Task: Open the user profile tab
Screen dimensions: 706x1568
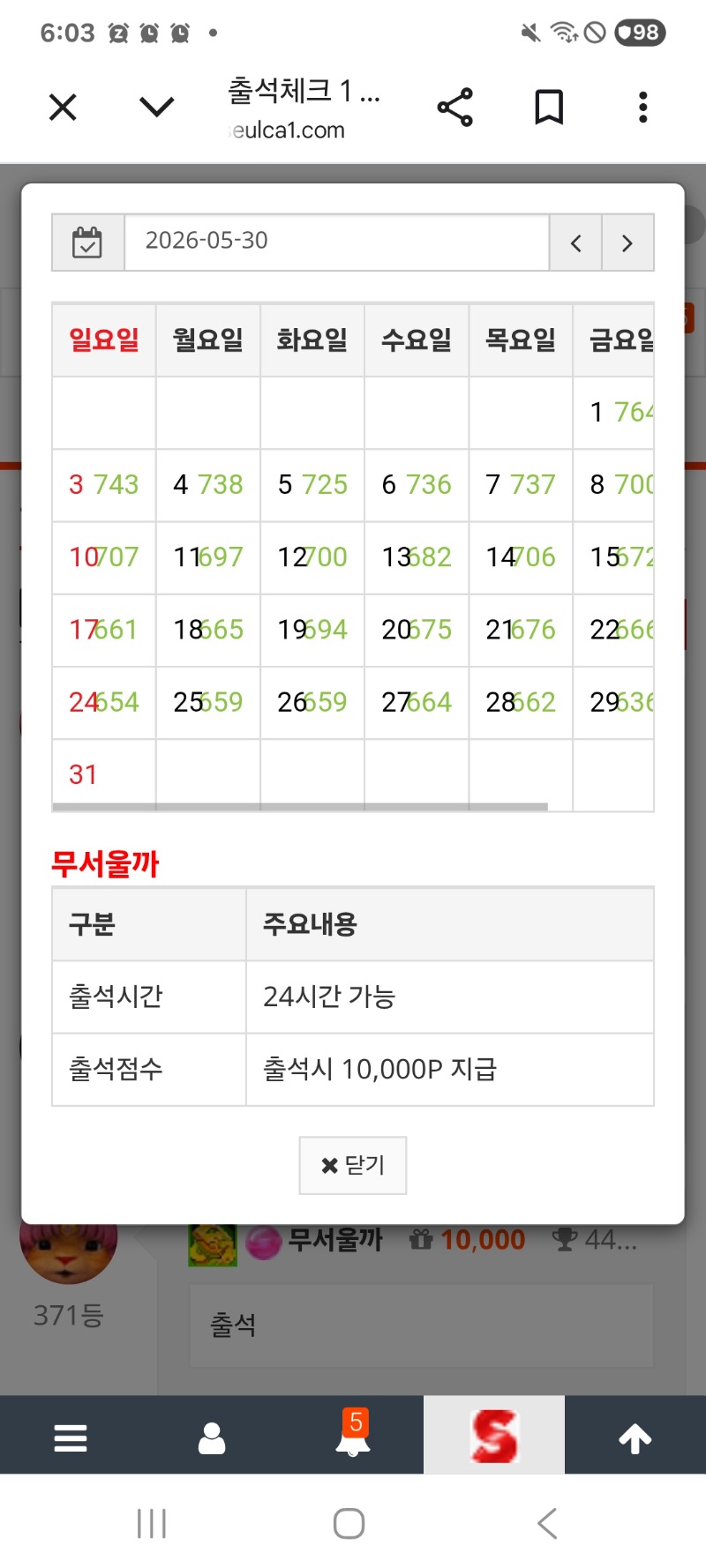Action: coord(212,1438)
